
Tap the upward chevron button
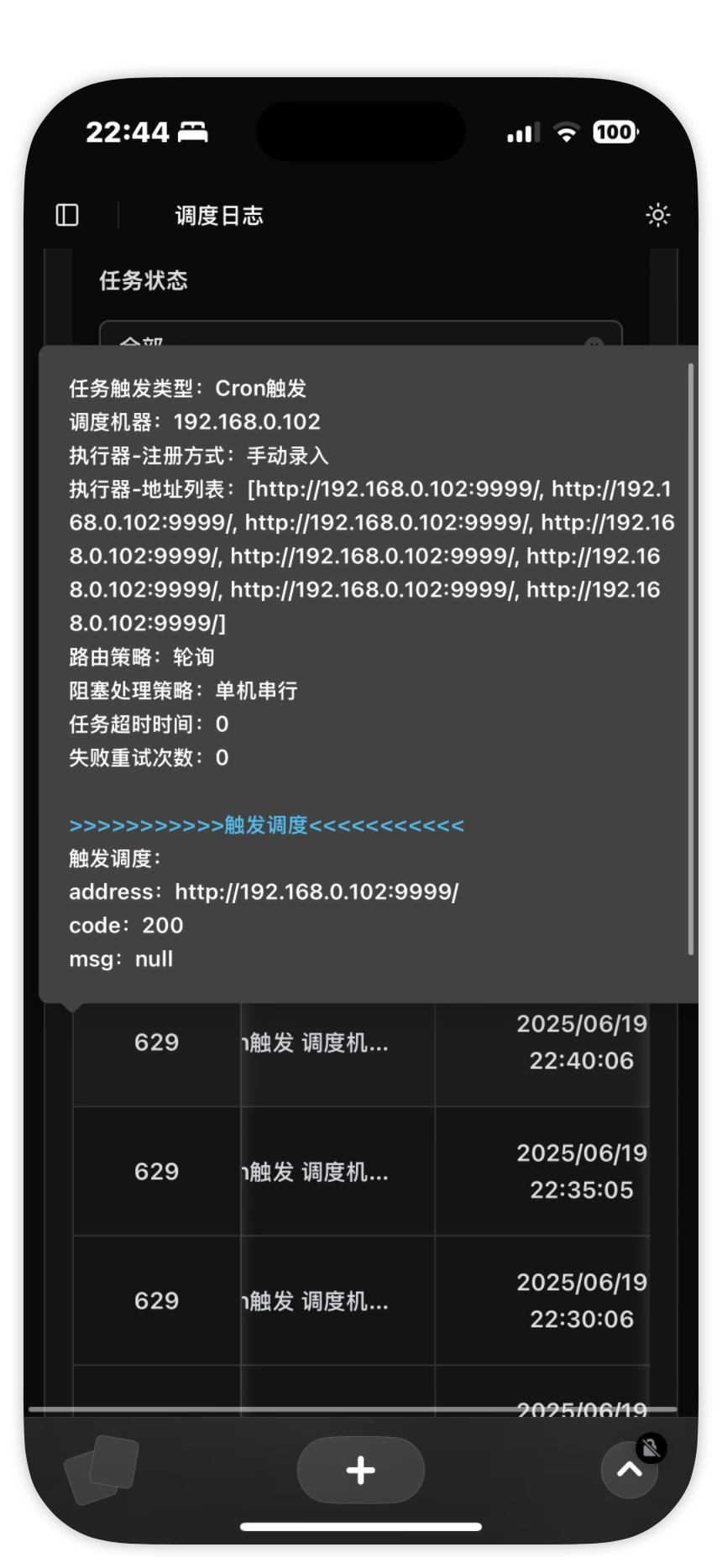pos(630,1470)
